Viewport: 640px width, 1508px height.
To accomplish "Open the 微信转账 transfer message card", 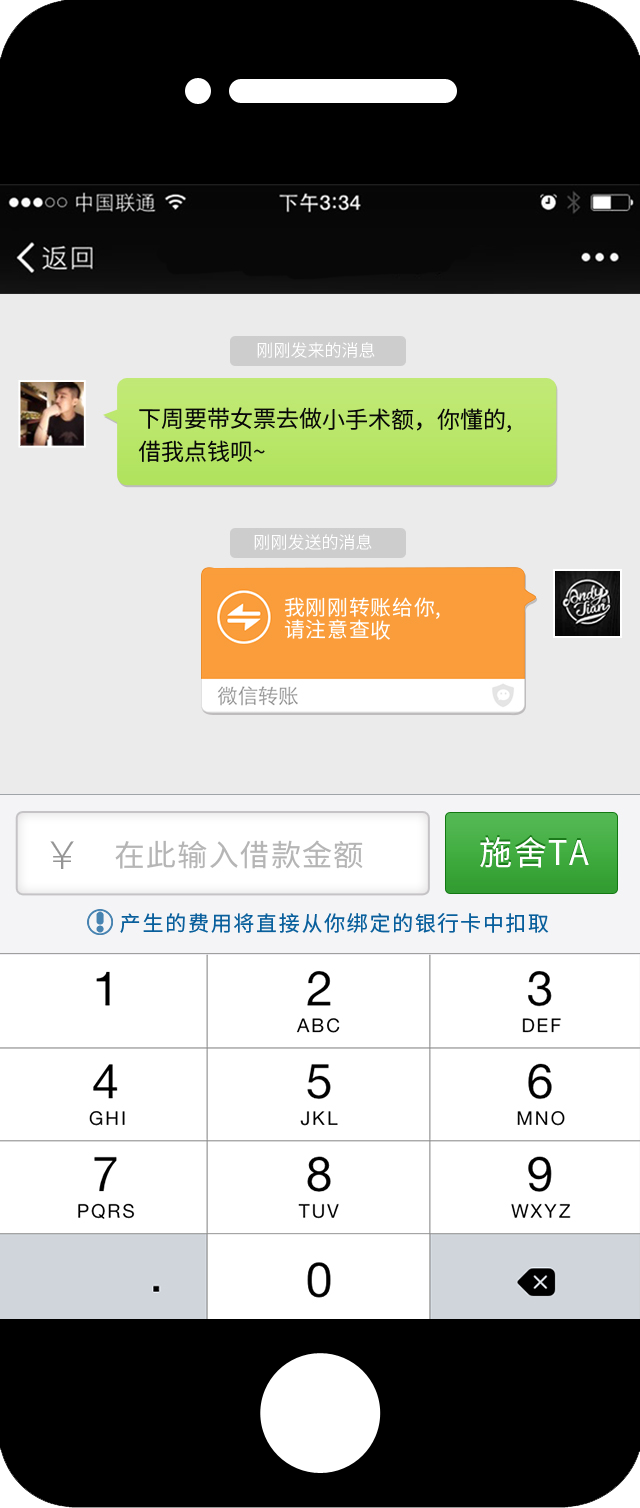I will coord(363,639).
